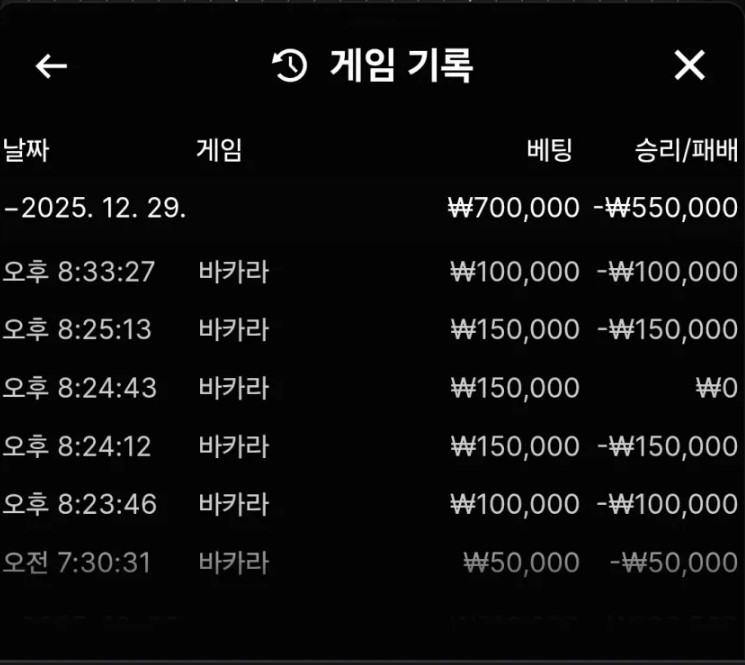The image size is (745, 665).
Task: View details of the 오후 8:25:13 round
Action: click(370, 329)
